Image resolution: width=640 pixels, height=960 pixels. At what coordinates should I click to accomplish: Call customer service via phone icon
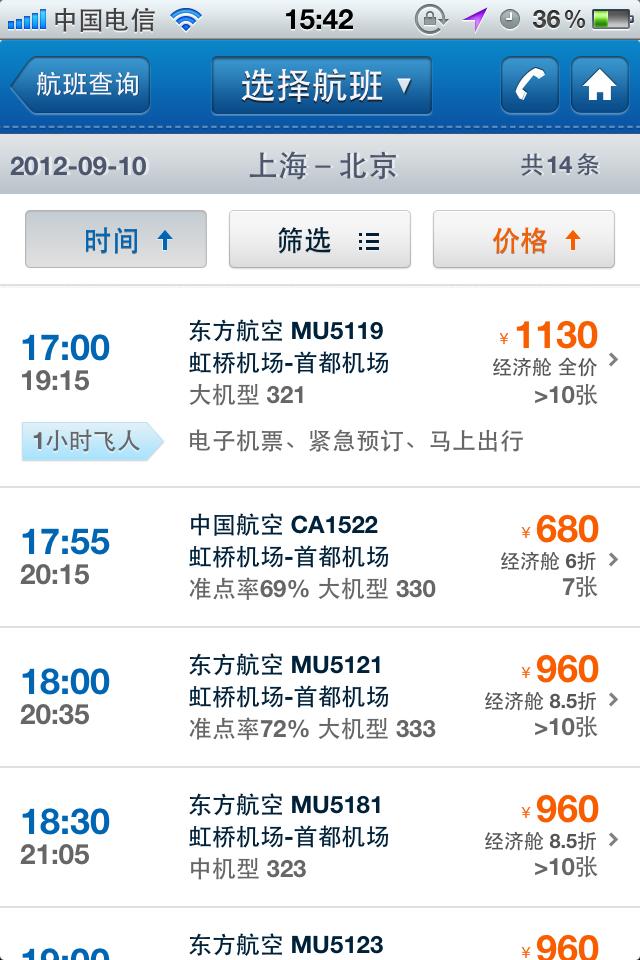(530, 86)
